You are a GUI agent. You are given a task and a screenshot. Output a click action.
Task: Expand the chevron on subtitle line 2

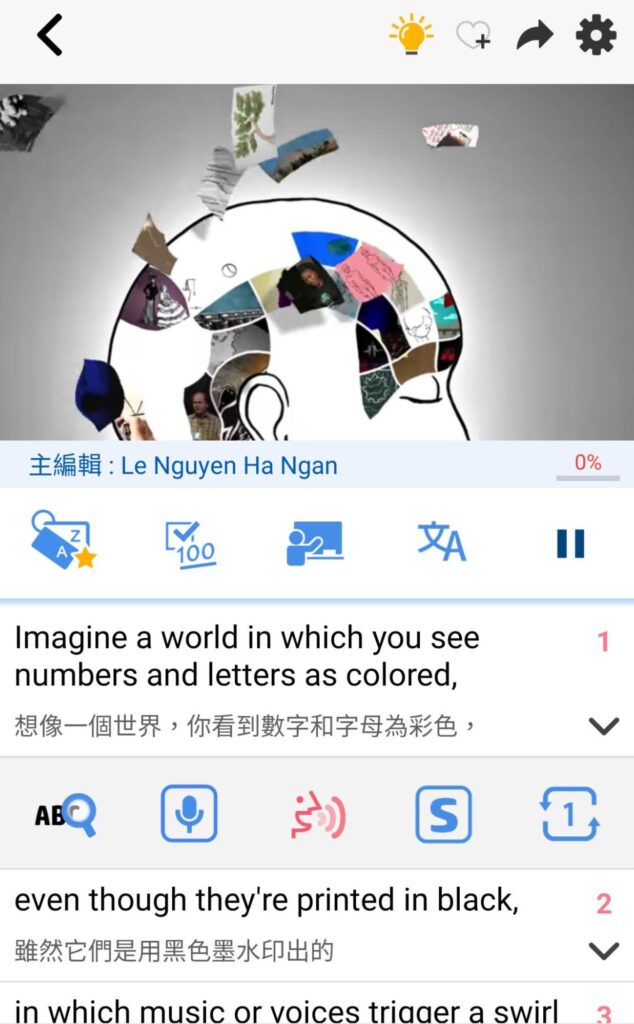604,950
